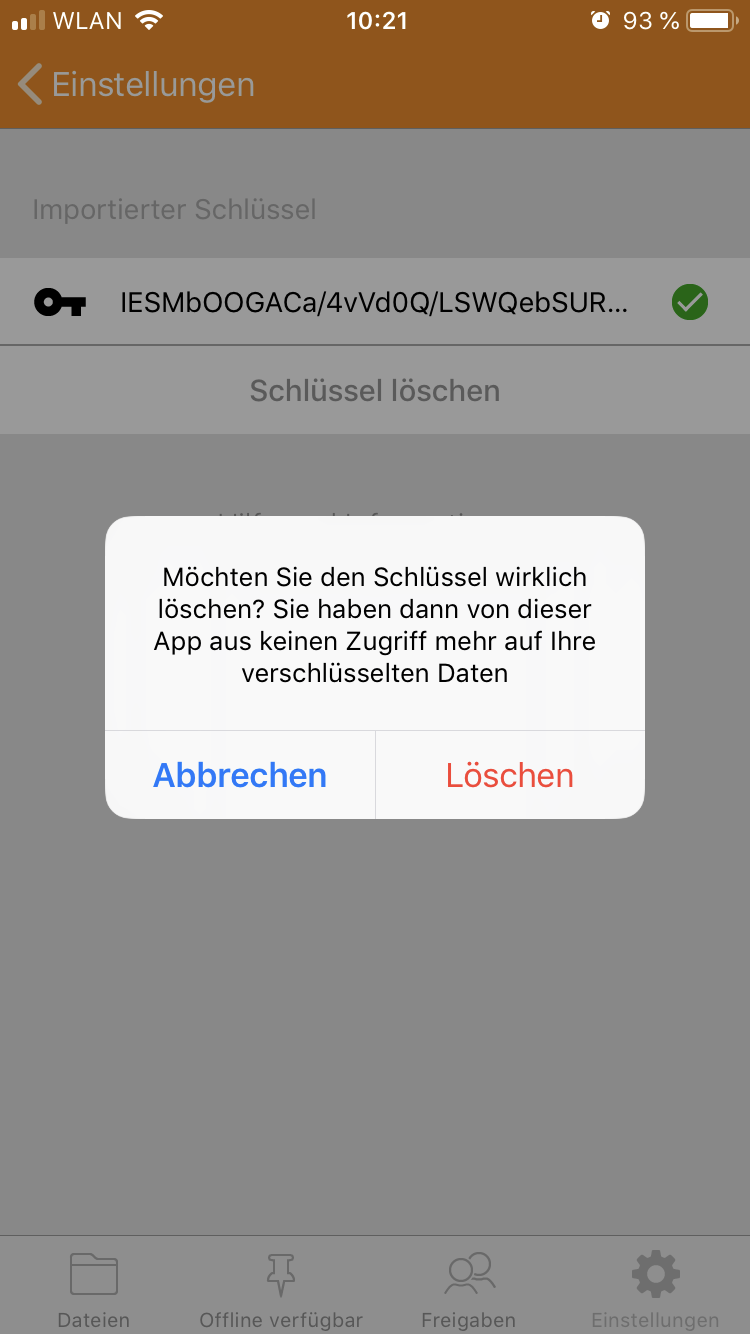The width and height of the screenshot is (750, 1334).
Task: Open Freigaben via the people icon
Action: [x=468, y=1273]
